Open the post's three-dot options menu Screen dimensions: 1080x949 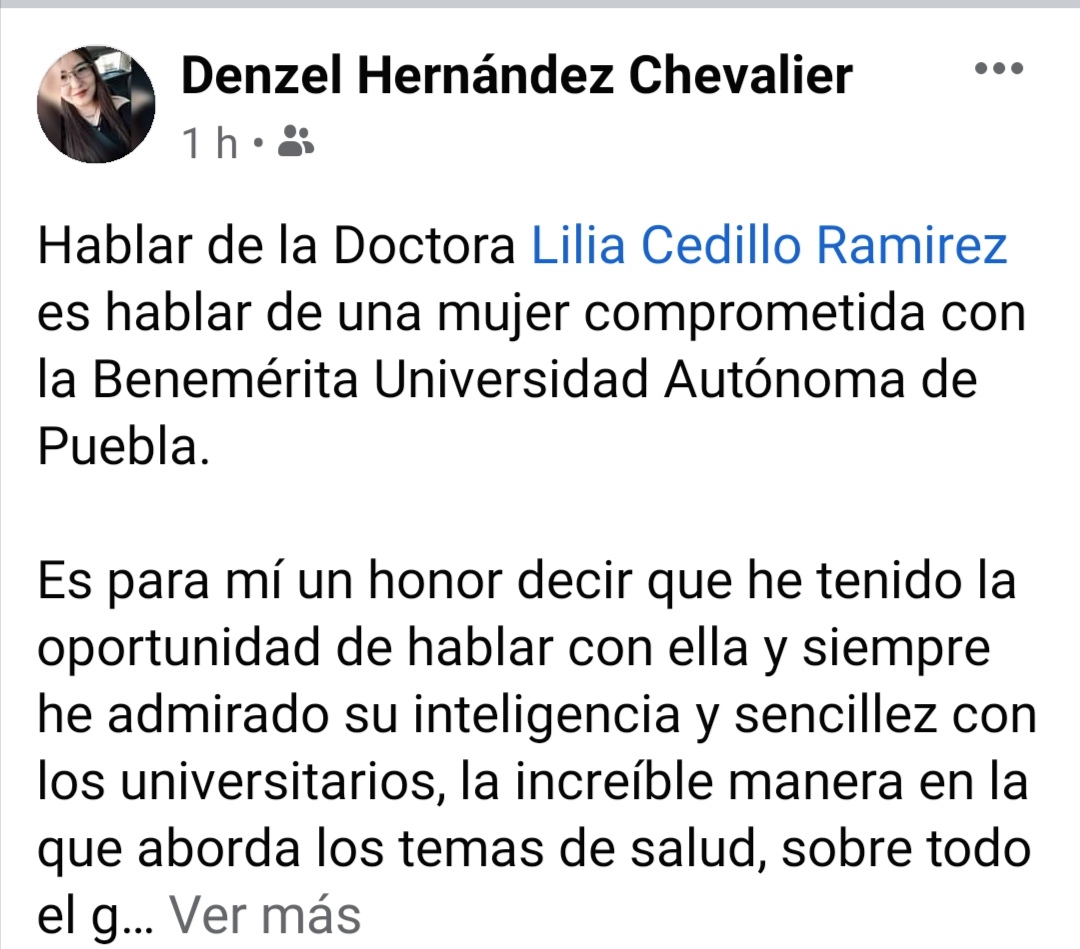coord(999,70)
